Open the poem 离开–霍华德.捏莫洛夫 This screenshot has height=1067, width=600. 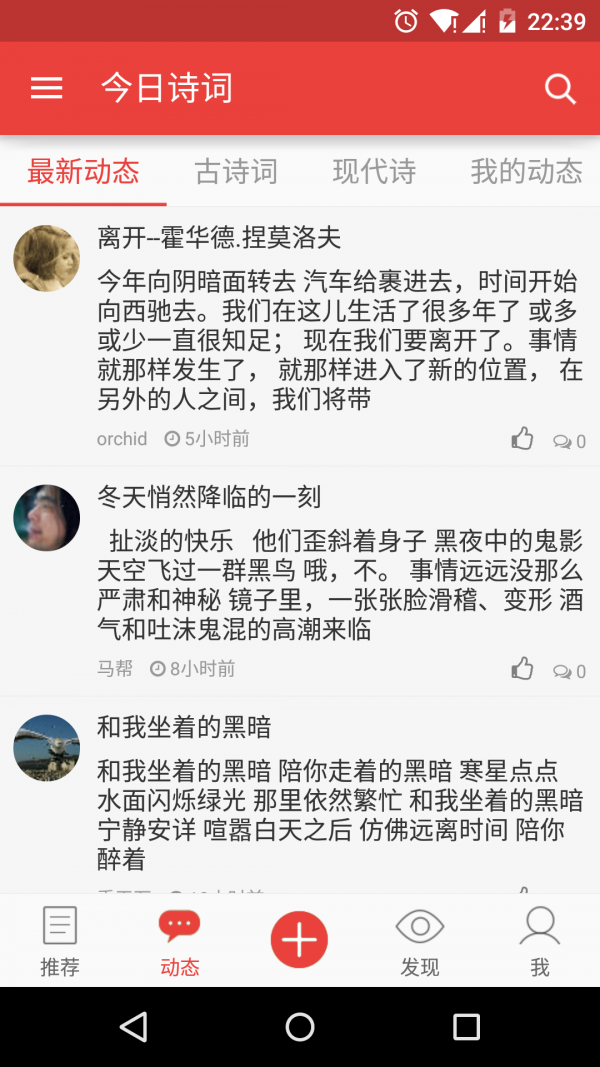219,238
